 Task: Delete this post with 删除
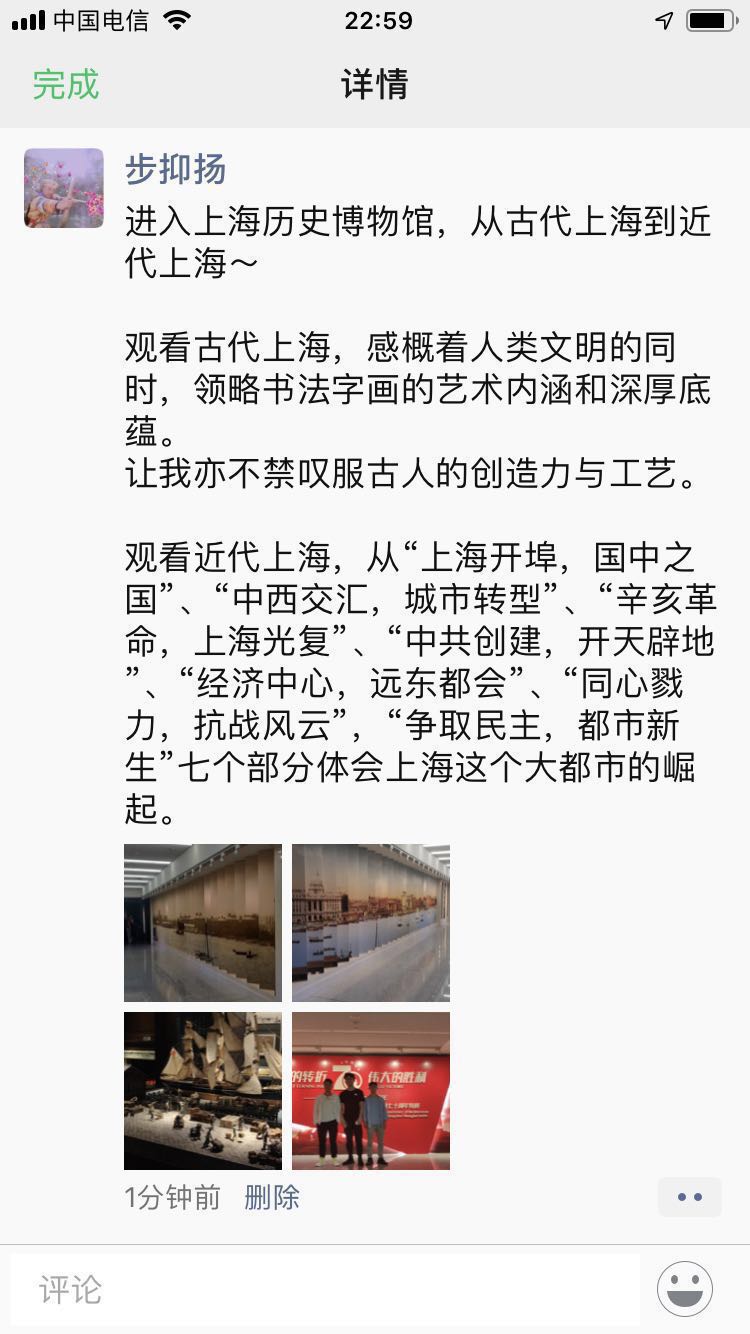272,1197
